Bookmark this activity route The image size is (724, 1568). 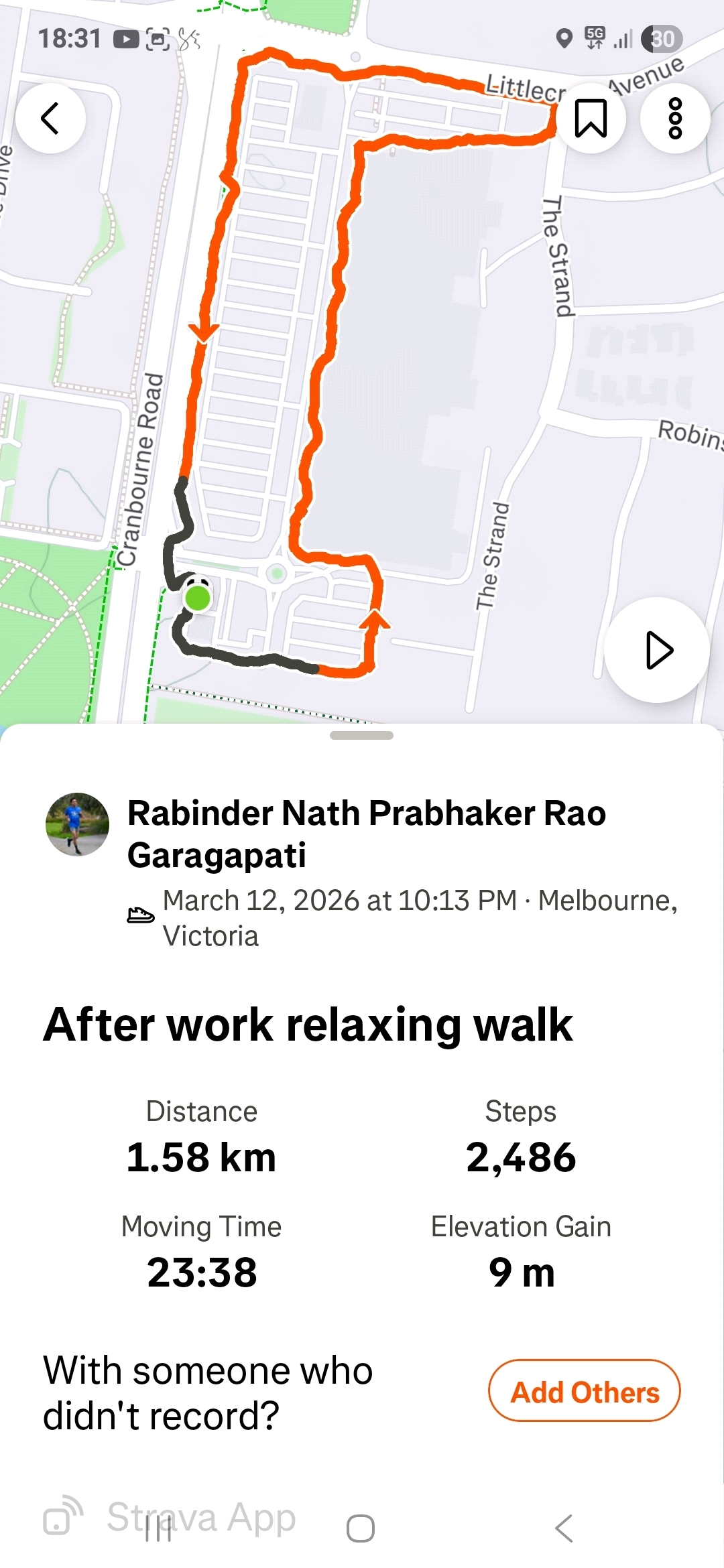pyautogui.click(x=591, y=119)
